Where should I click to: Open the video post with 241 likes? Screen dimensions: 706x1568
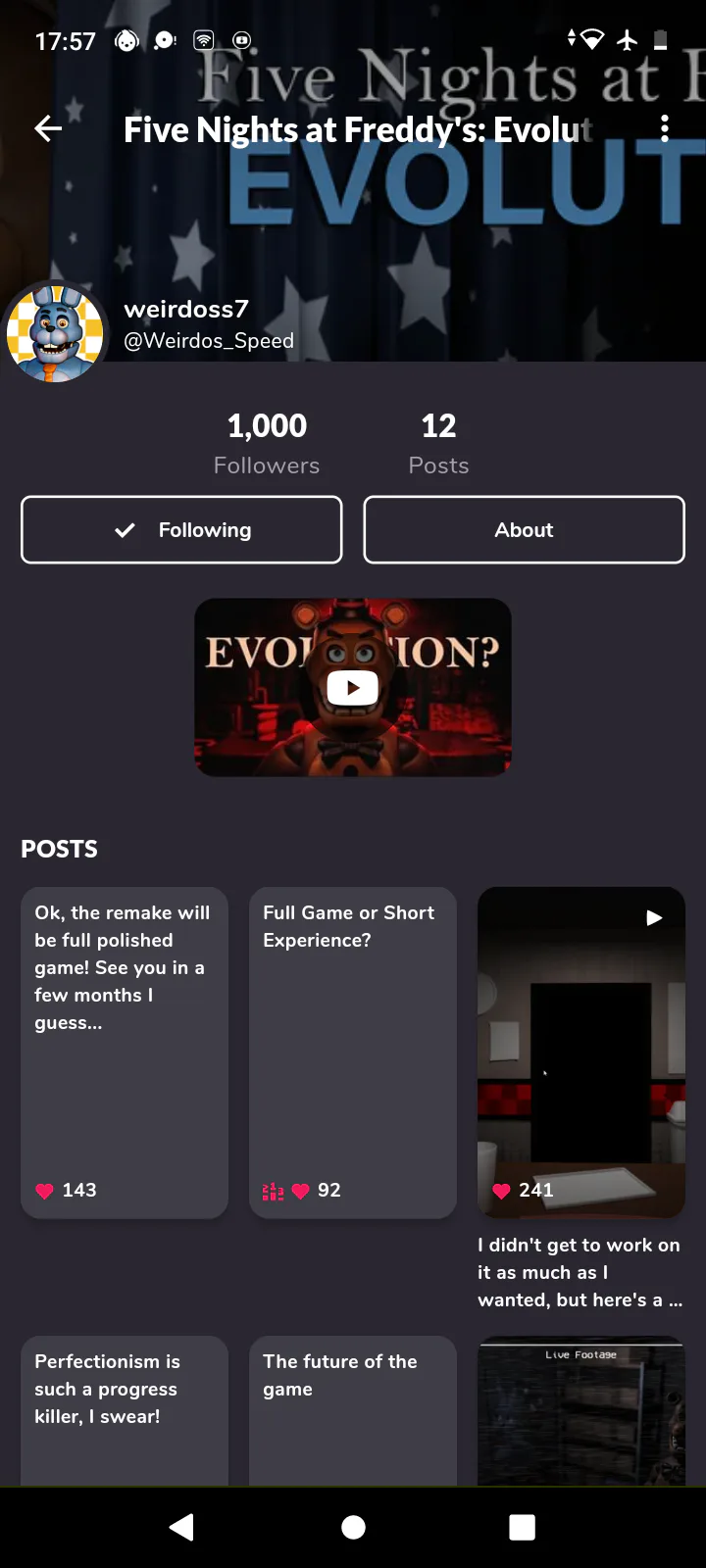point(581,1053)
